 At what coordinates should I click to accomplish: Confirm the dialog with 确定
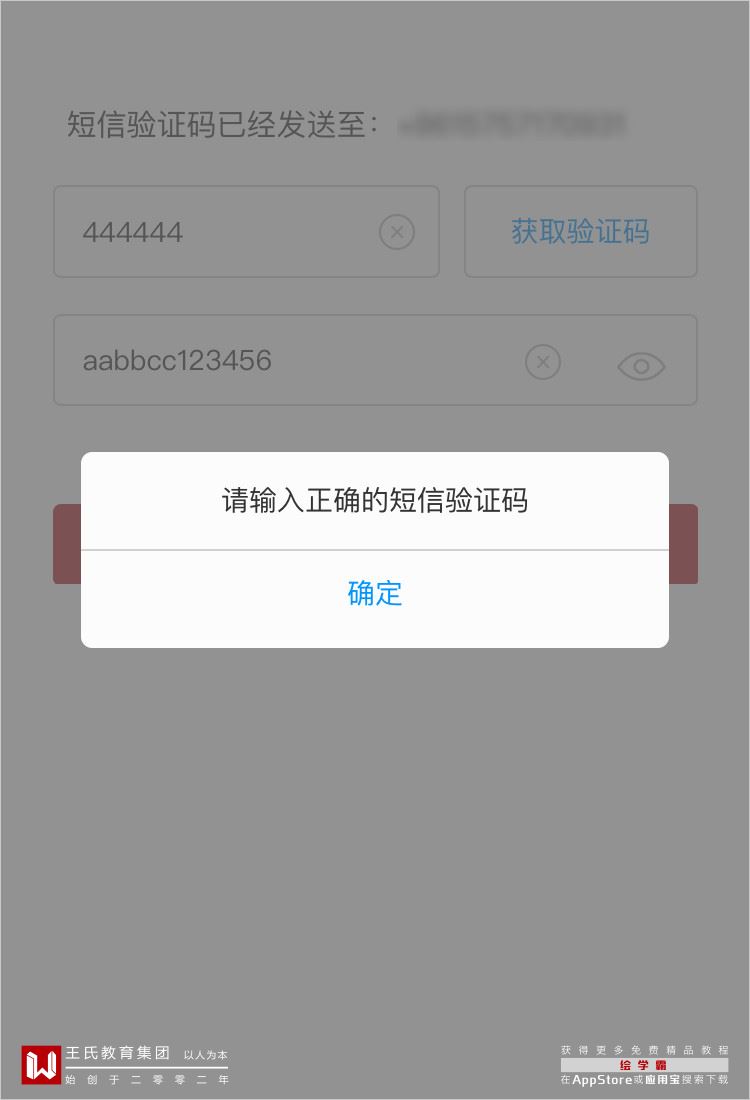(375, 593)
